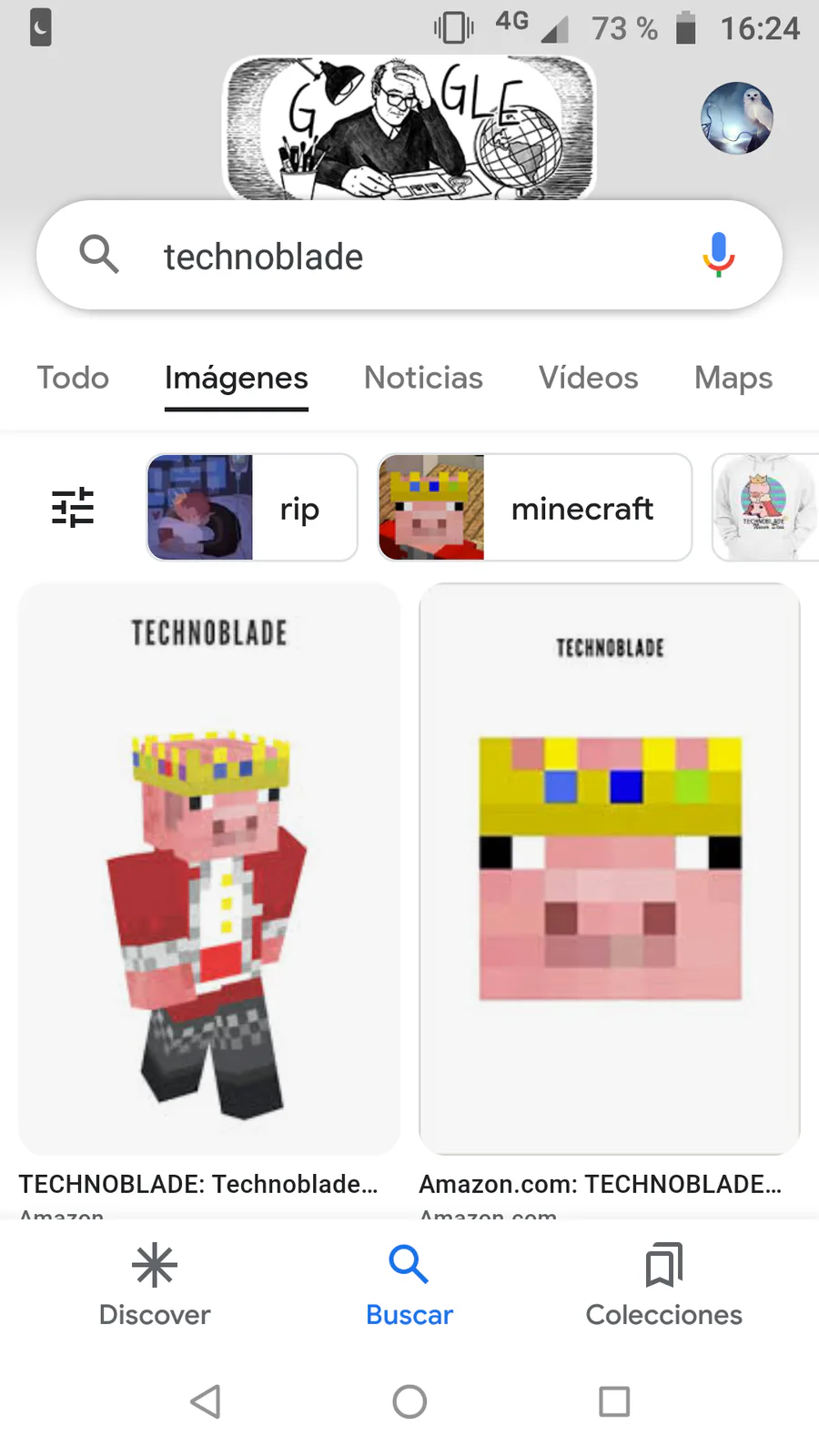The width and height of the screenshot is (819, 1456).
Task: Open the image filter tools icon
Action: click(73, 508)
